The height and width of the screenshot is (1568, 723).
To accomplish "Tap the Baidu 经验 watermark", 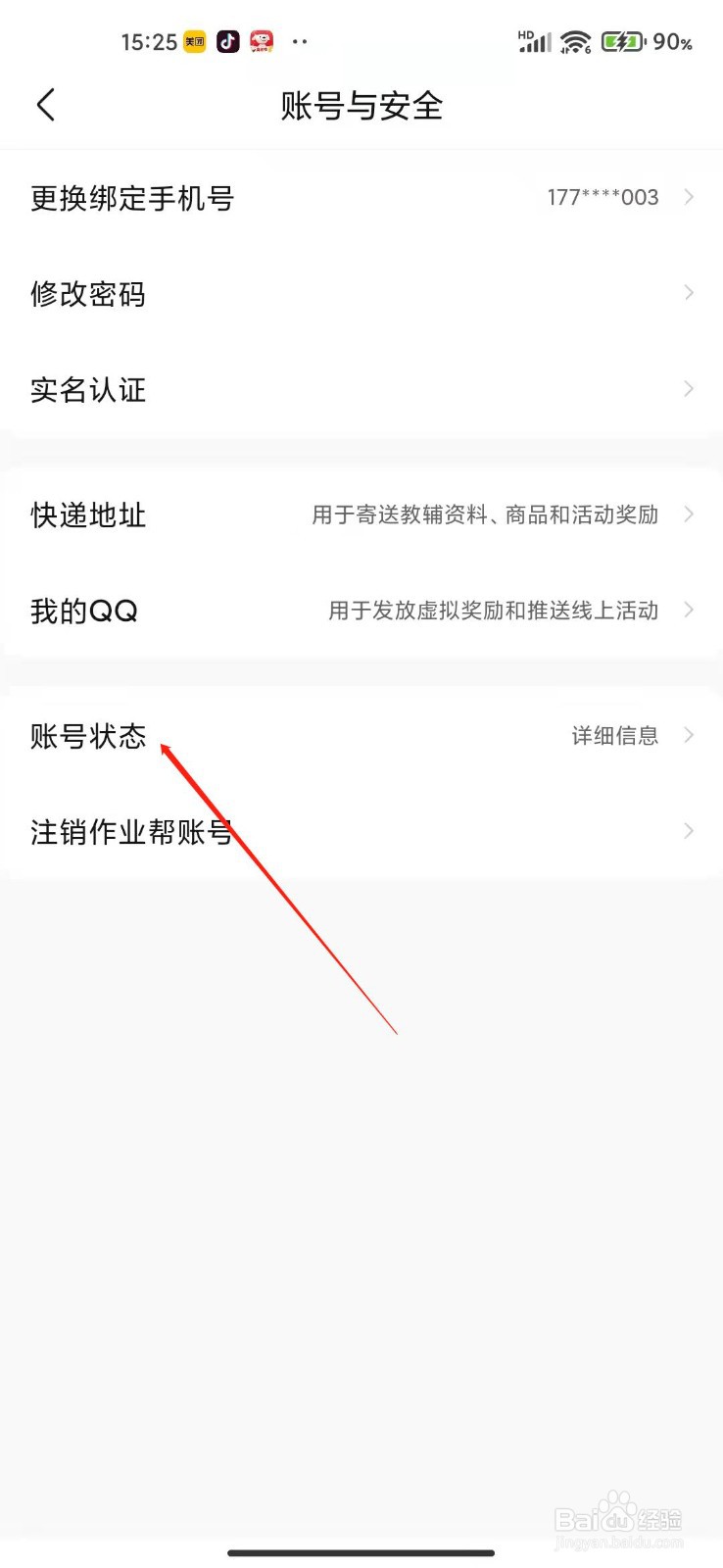I will 616,1519.
